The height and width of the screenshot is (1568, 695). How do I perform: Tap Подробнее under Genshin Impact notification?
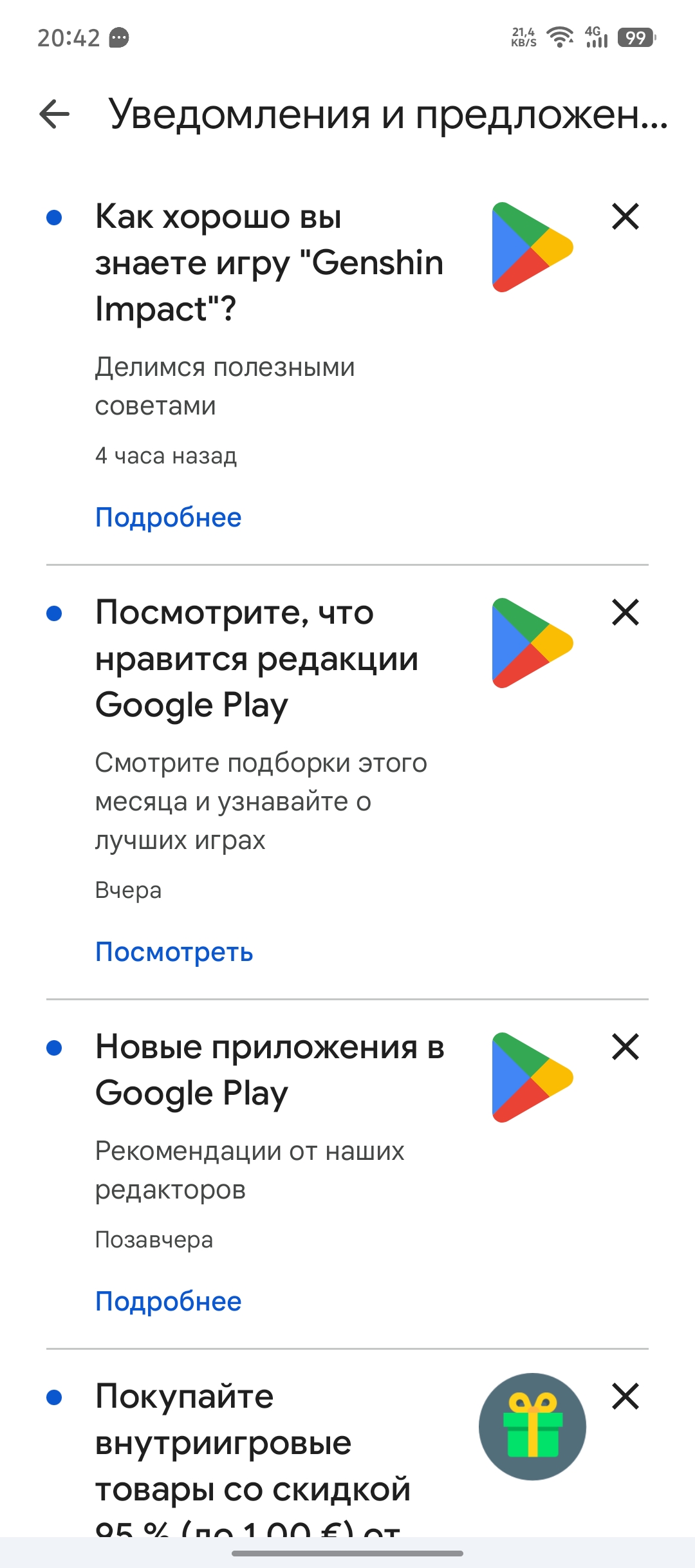168,518
